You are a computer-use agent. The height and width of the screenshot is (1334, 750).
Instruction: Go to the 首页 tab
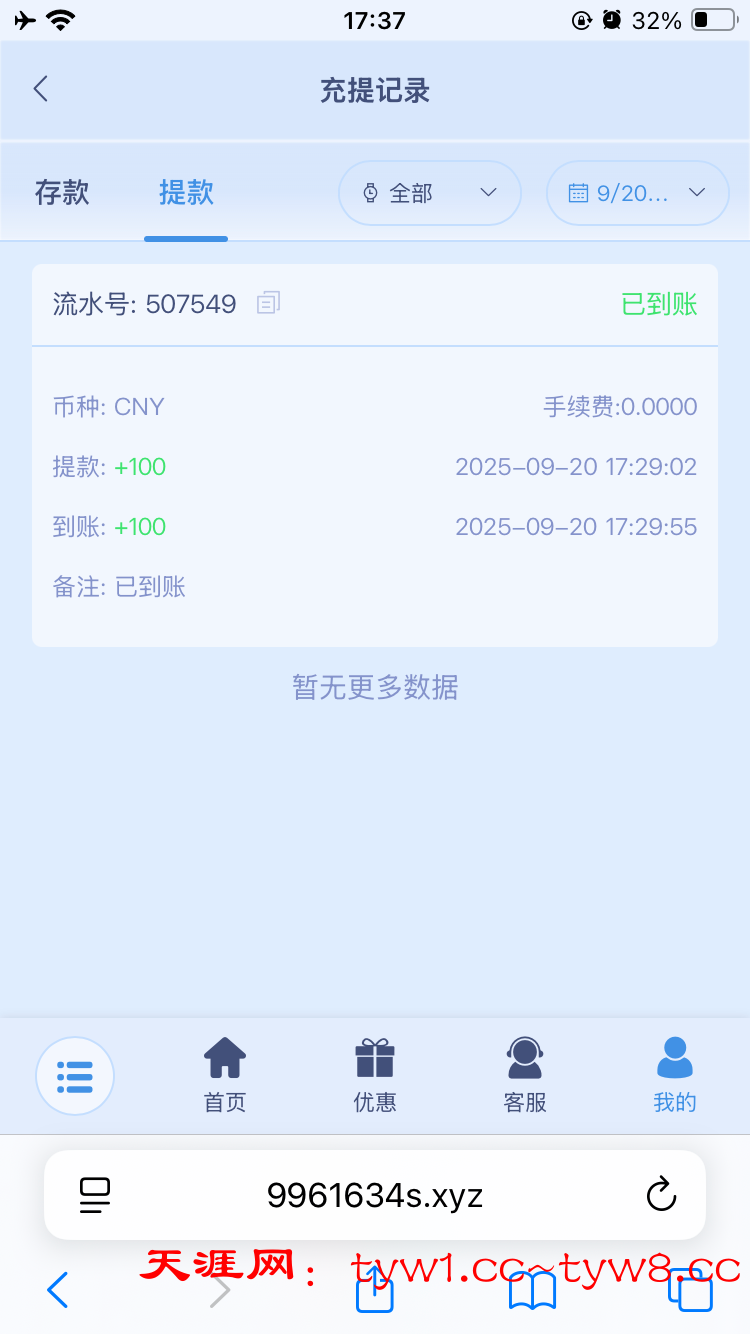(225, 1076)
